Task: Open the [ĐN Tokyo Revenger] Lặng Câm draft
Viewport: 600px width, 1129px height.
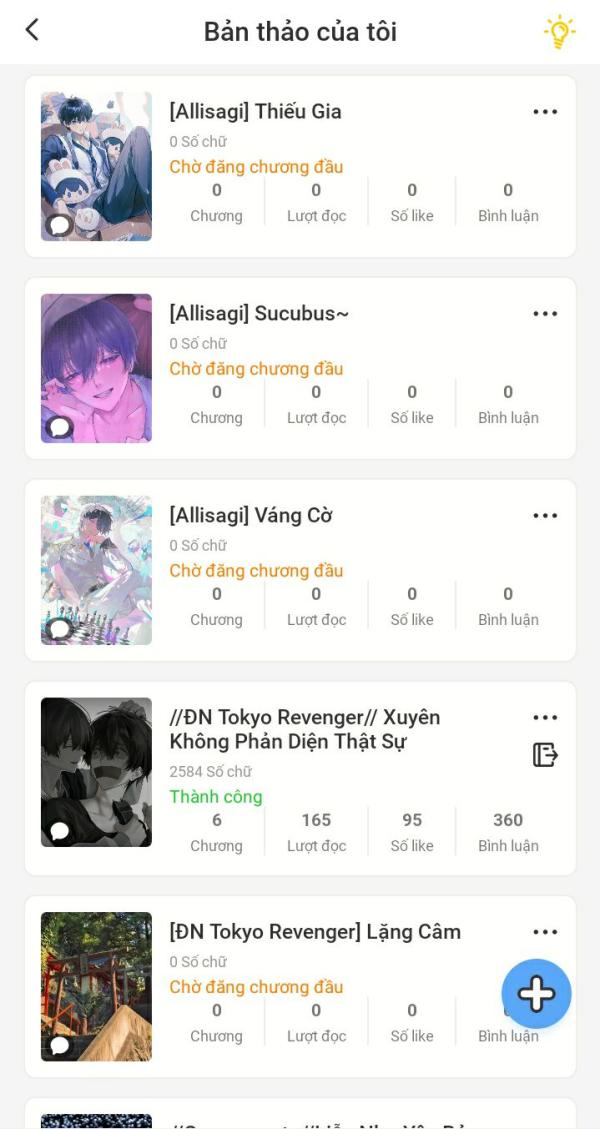Action: [315, 932]
